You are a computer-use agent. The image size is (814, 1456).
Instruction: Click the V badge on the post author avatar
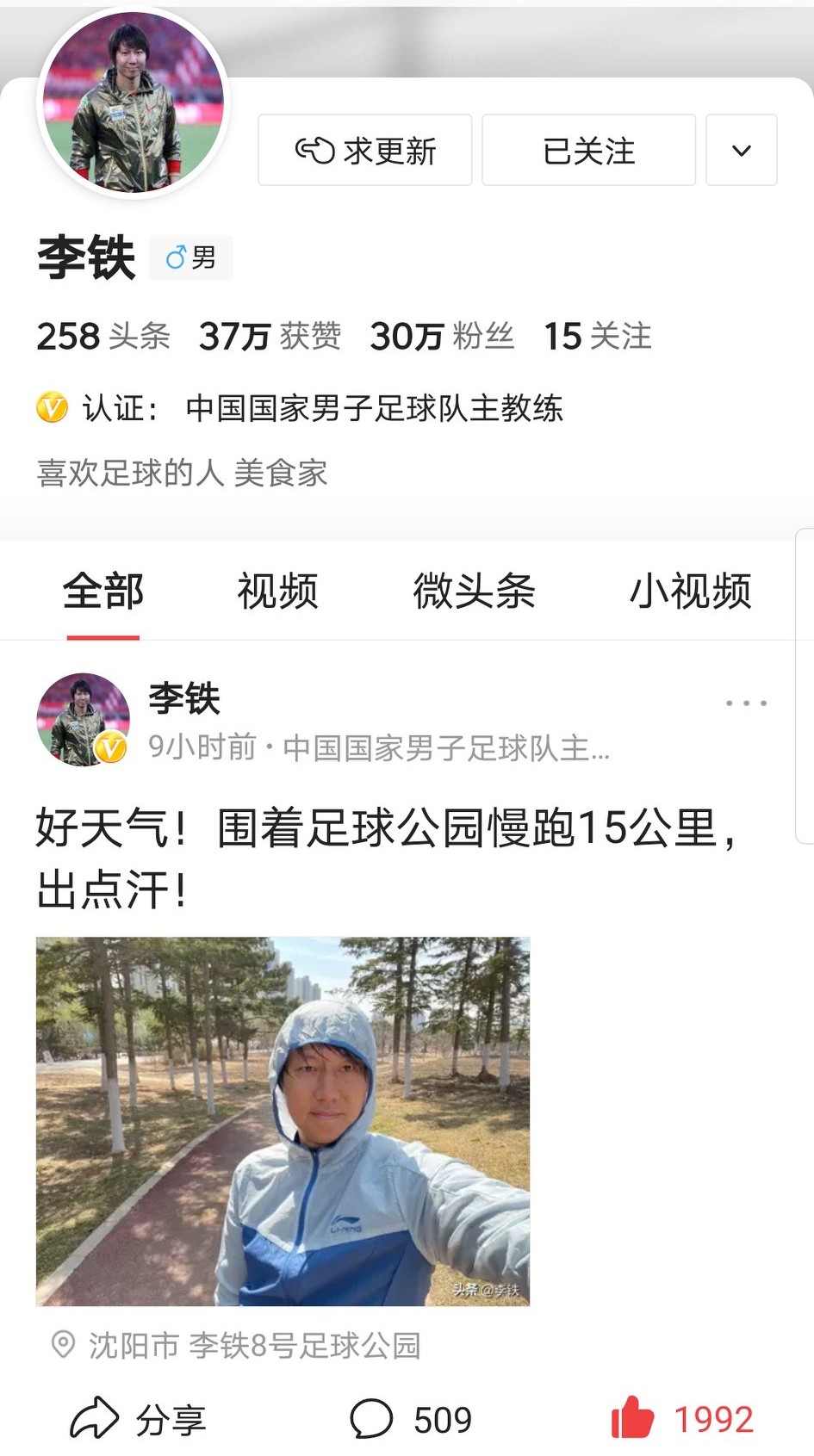pyautogui.click(x=111, y=748)
